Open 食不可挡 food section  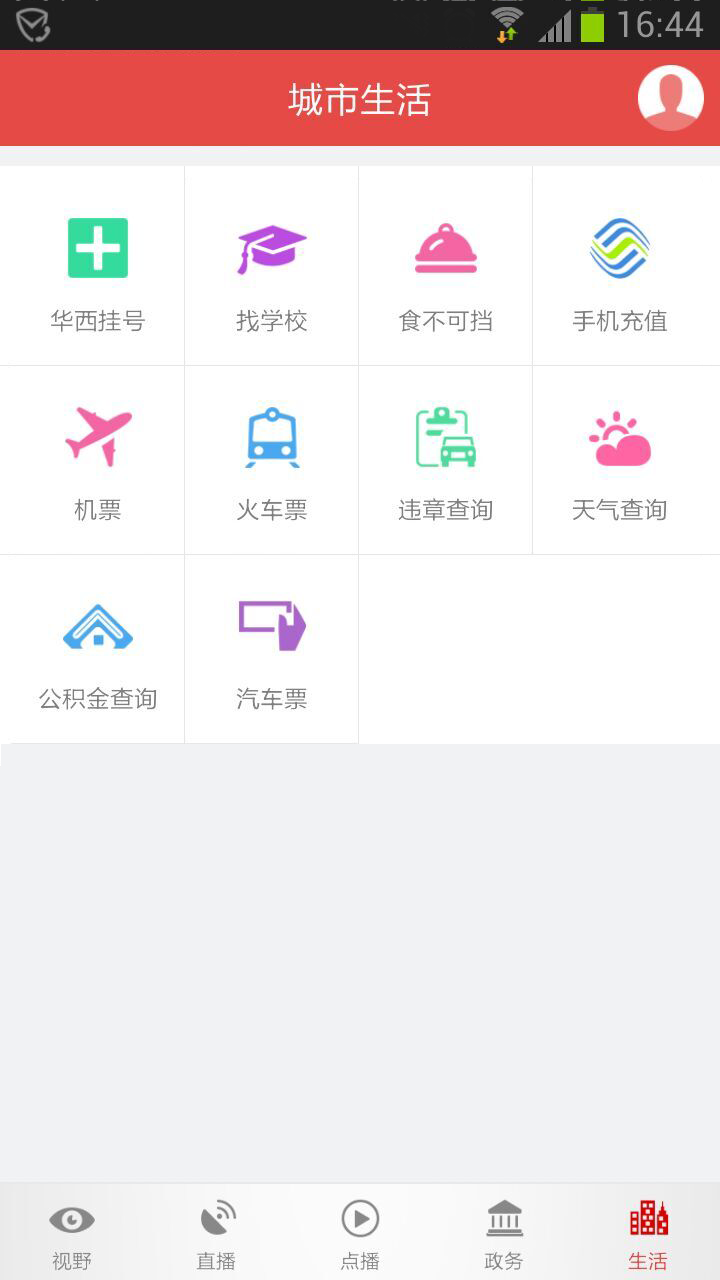point(445,267)
